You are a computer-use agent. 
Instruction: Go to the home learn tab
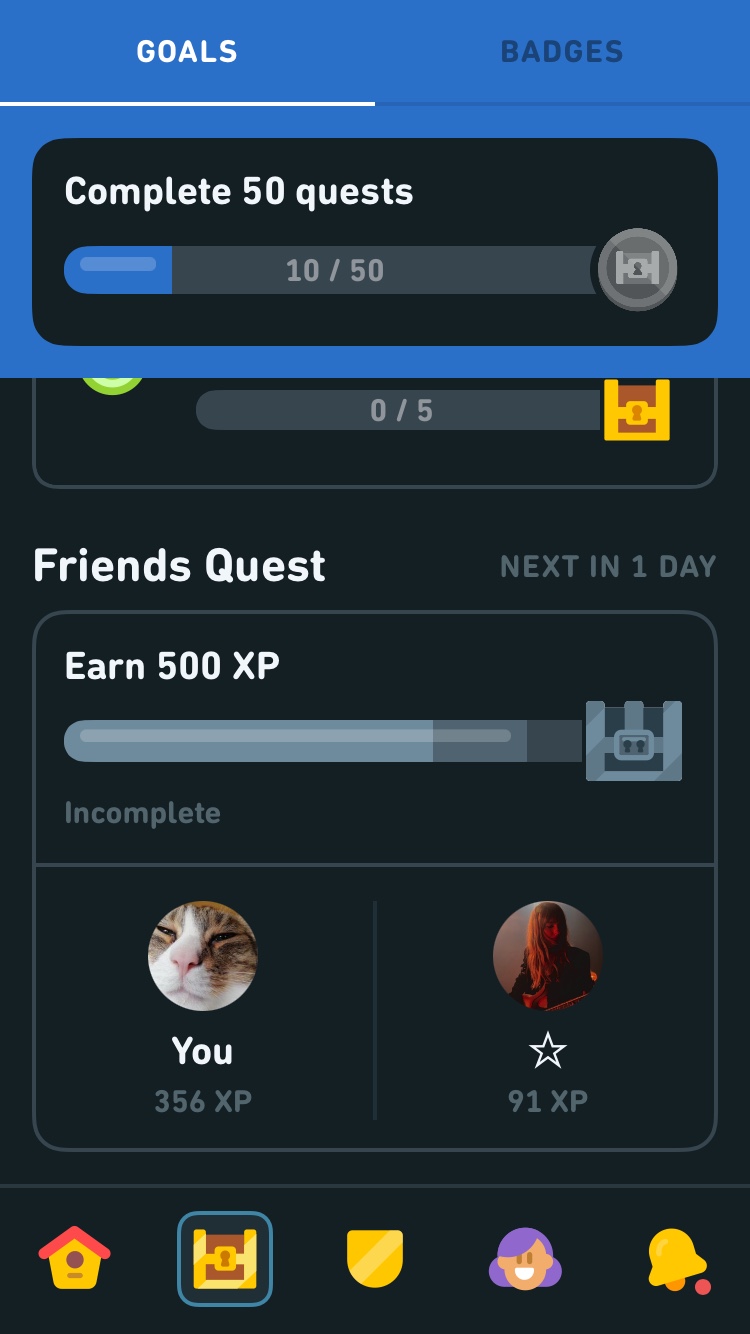pyautogui.click(x=75, y=1258)
